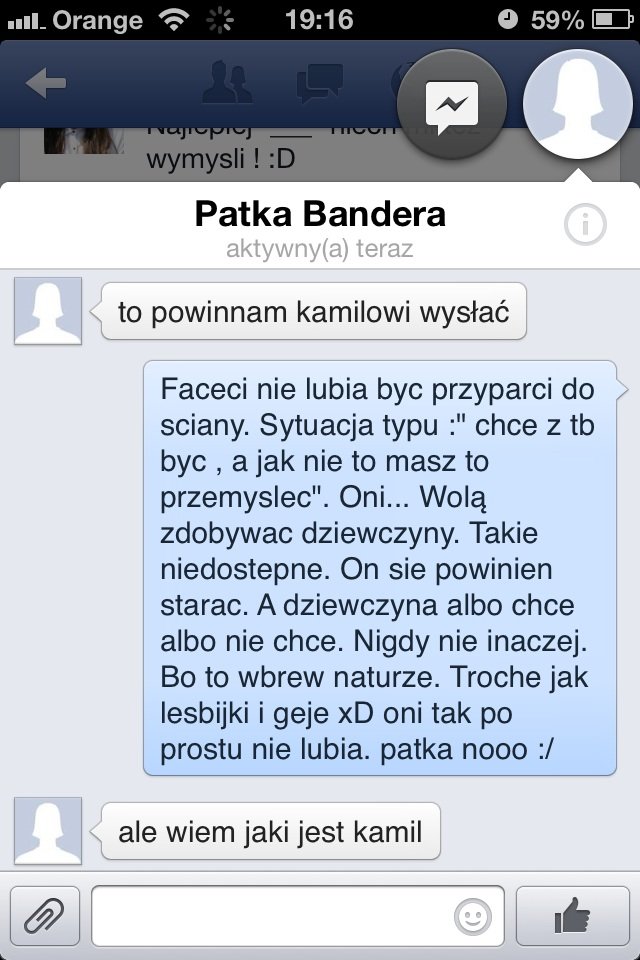
Task: Attach a file with the paperclip
Action: tap(45, 914)
